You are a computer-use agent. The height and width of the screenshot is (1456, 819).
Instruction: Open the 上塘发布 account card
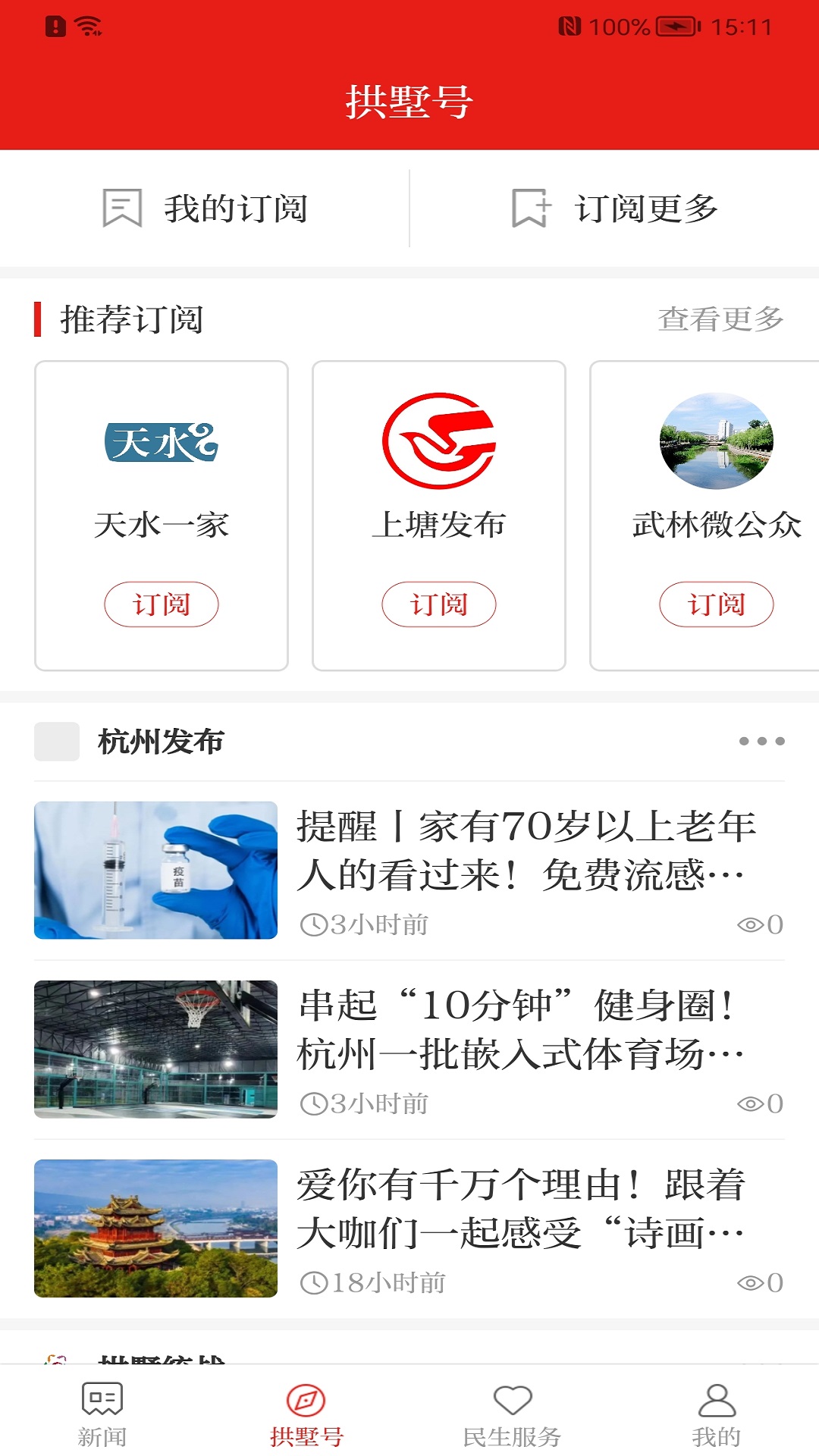coord(439,470)
